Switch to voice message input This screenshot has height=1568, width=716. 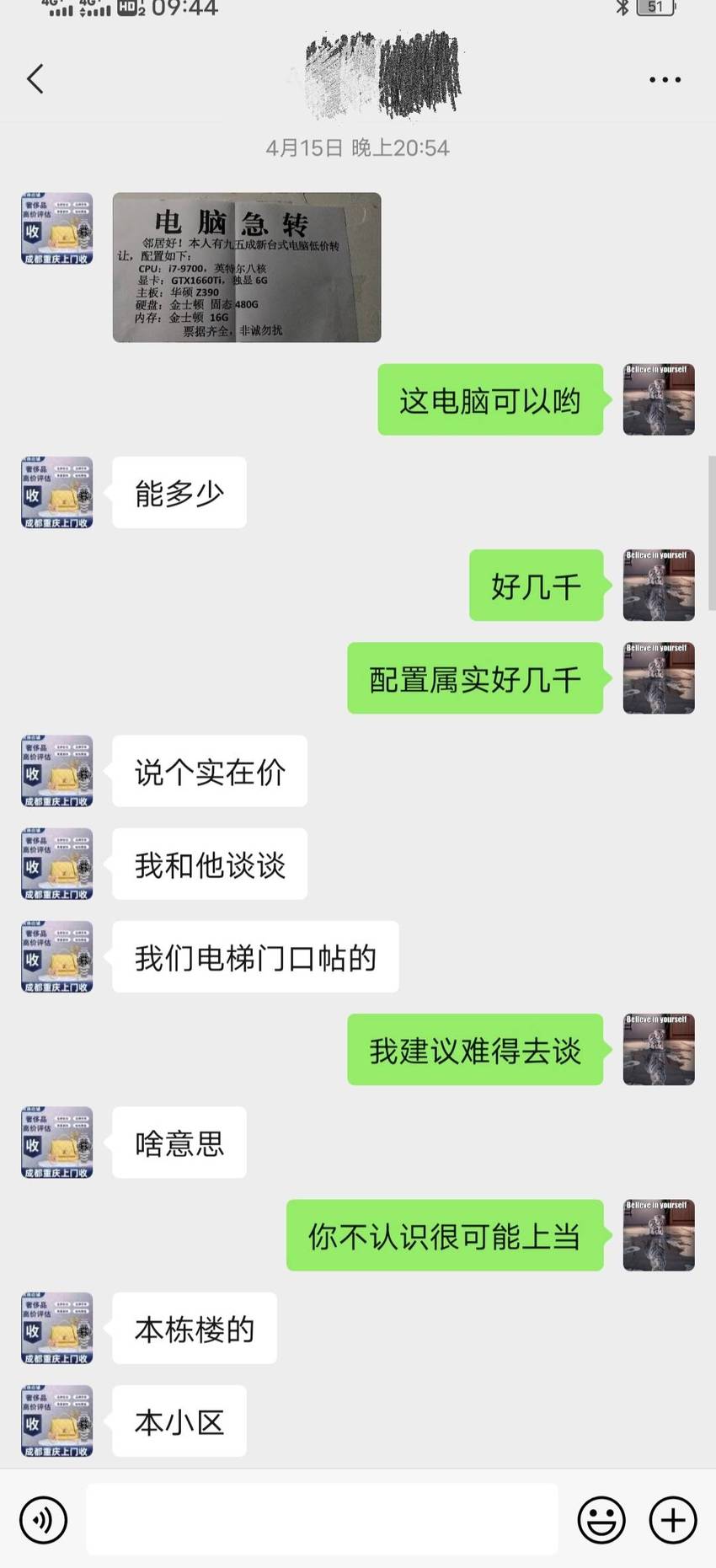(x=43, y=1521)
